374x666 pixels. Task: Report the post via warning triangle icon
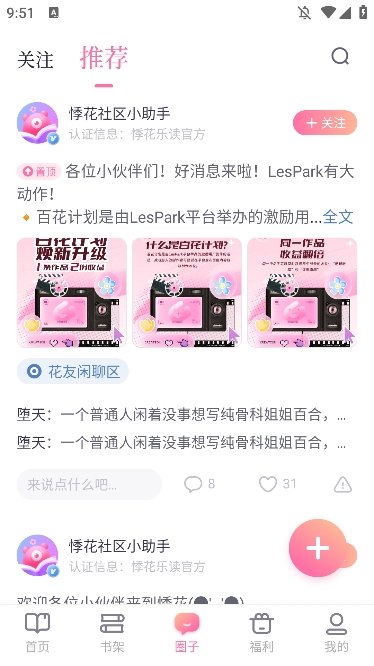pos(343,484)
